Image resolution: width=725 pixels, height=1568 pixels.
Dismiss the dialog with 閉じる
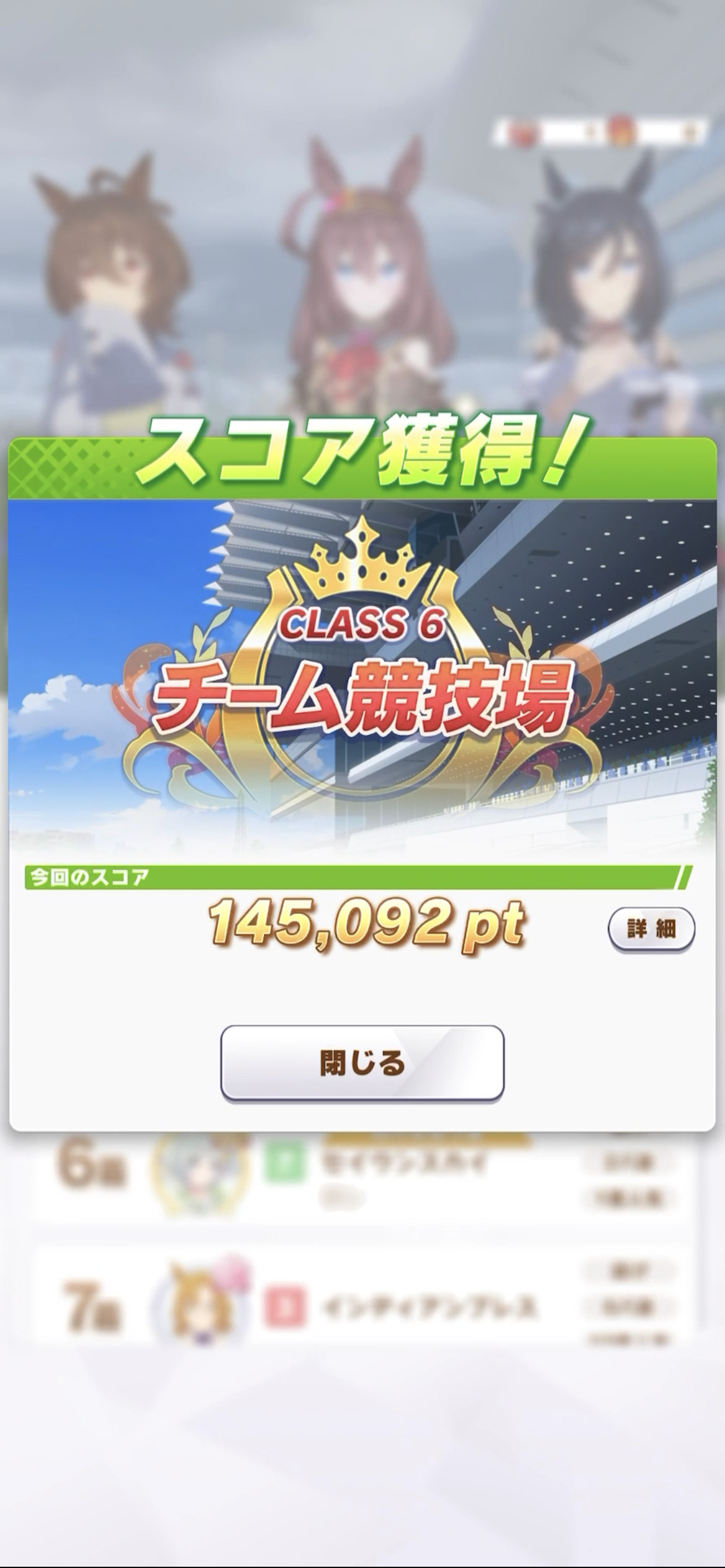362,1063
